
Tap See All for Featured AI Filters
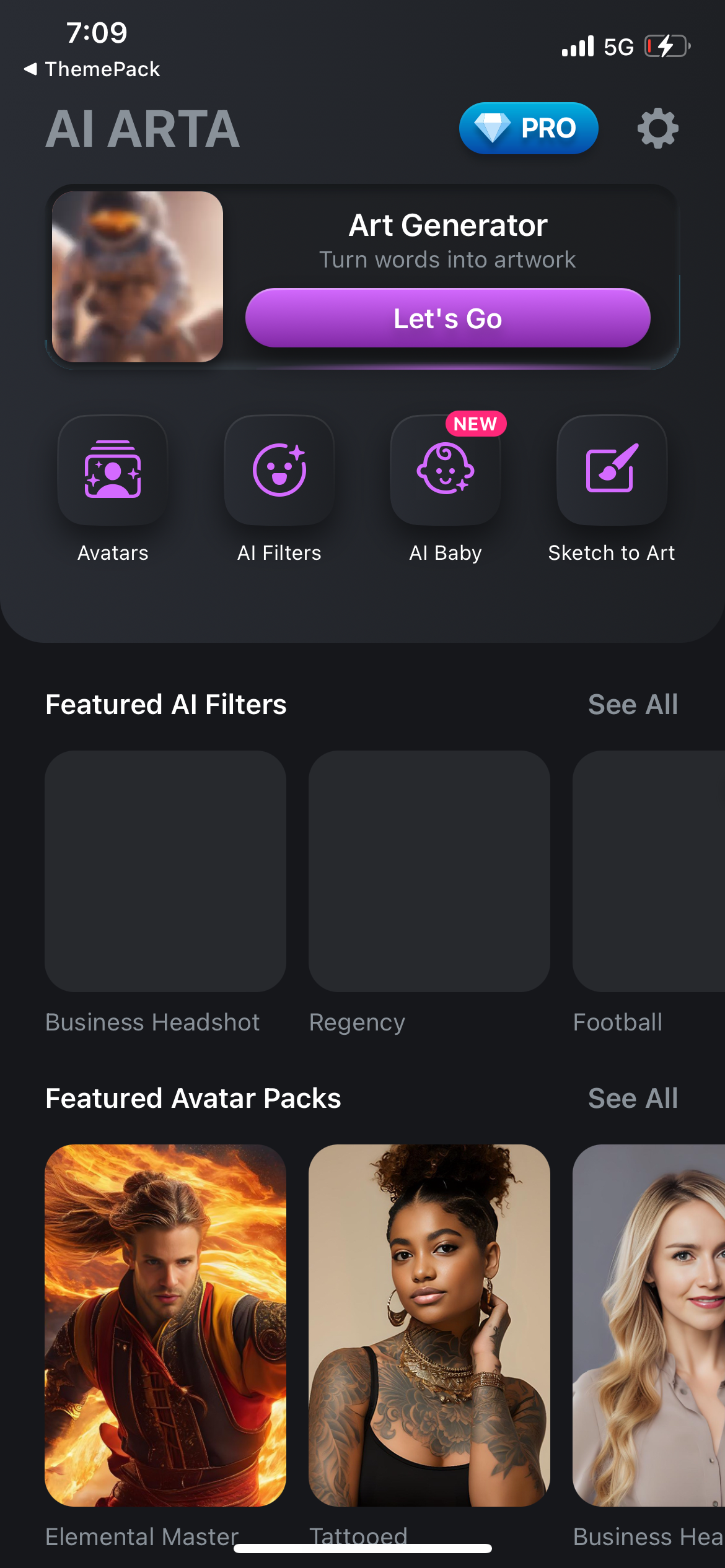point(633,705)
